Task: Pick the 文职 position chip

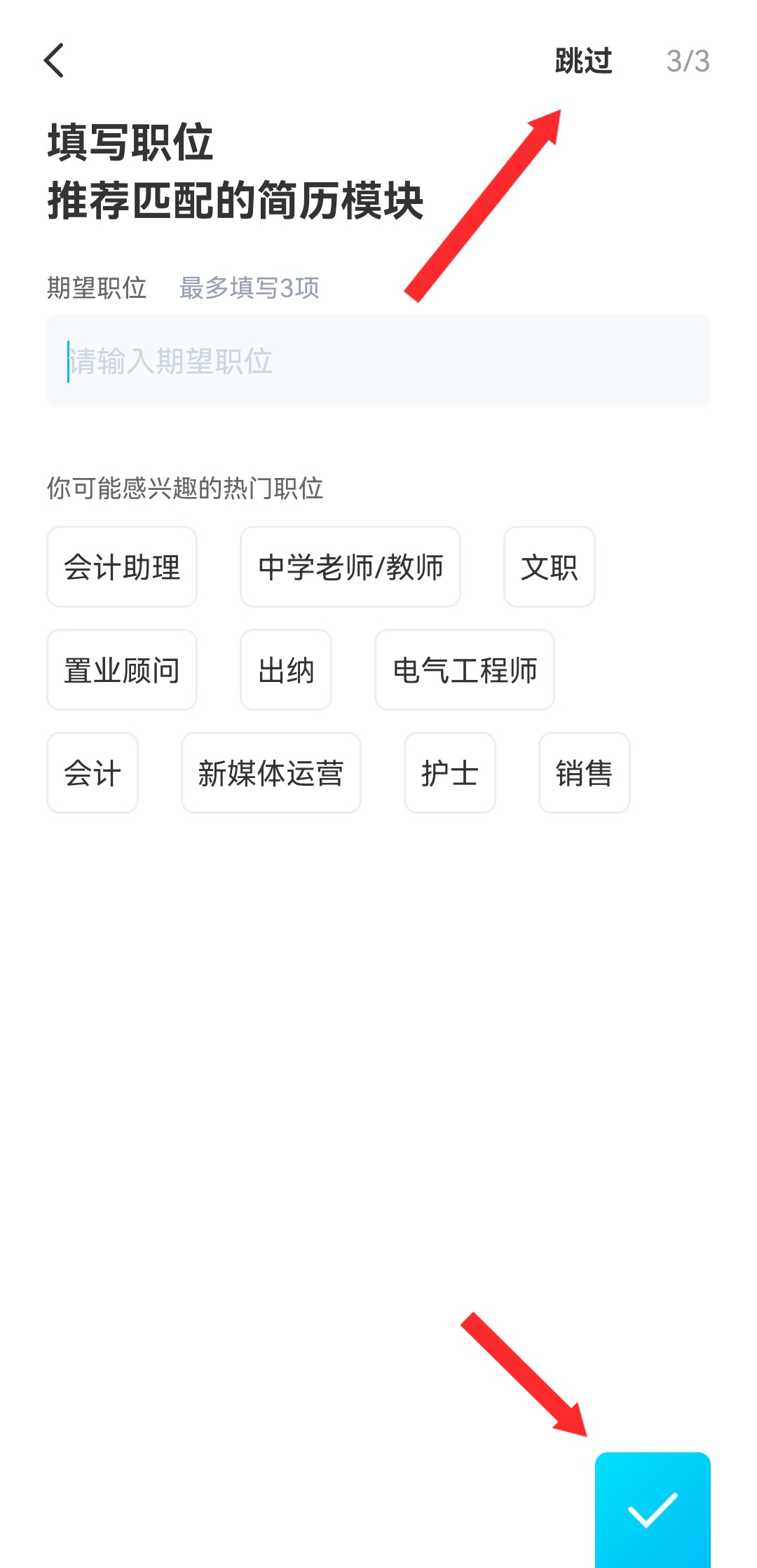Action: point(549,567)
